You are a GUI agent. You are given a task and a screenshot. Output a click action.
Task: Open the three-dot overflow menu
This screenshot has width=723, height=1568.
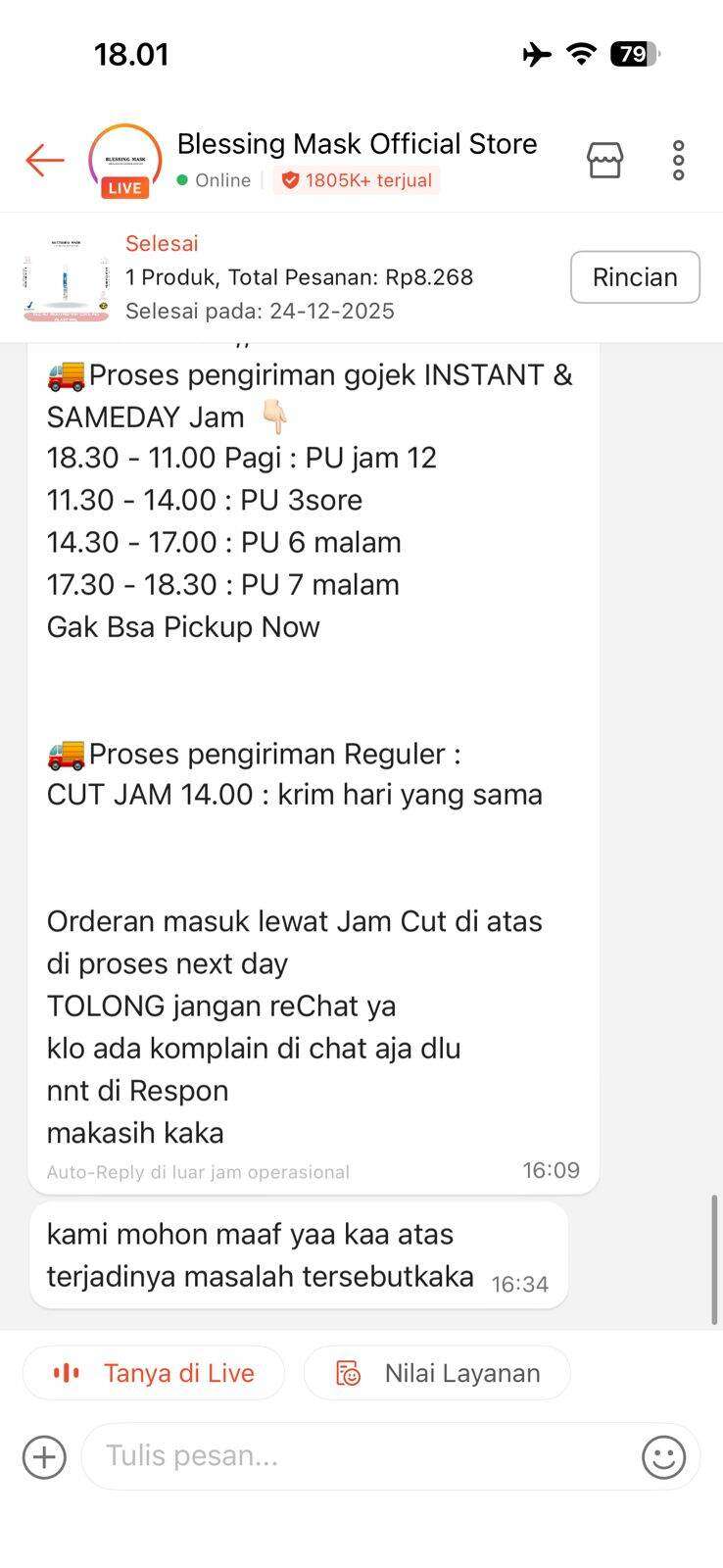(x=678, y=160)
